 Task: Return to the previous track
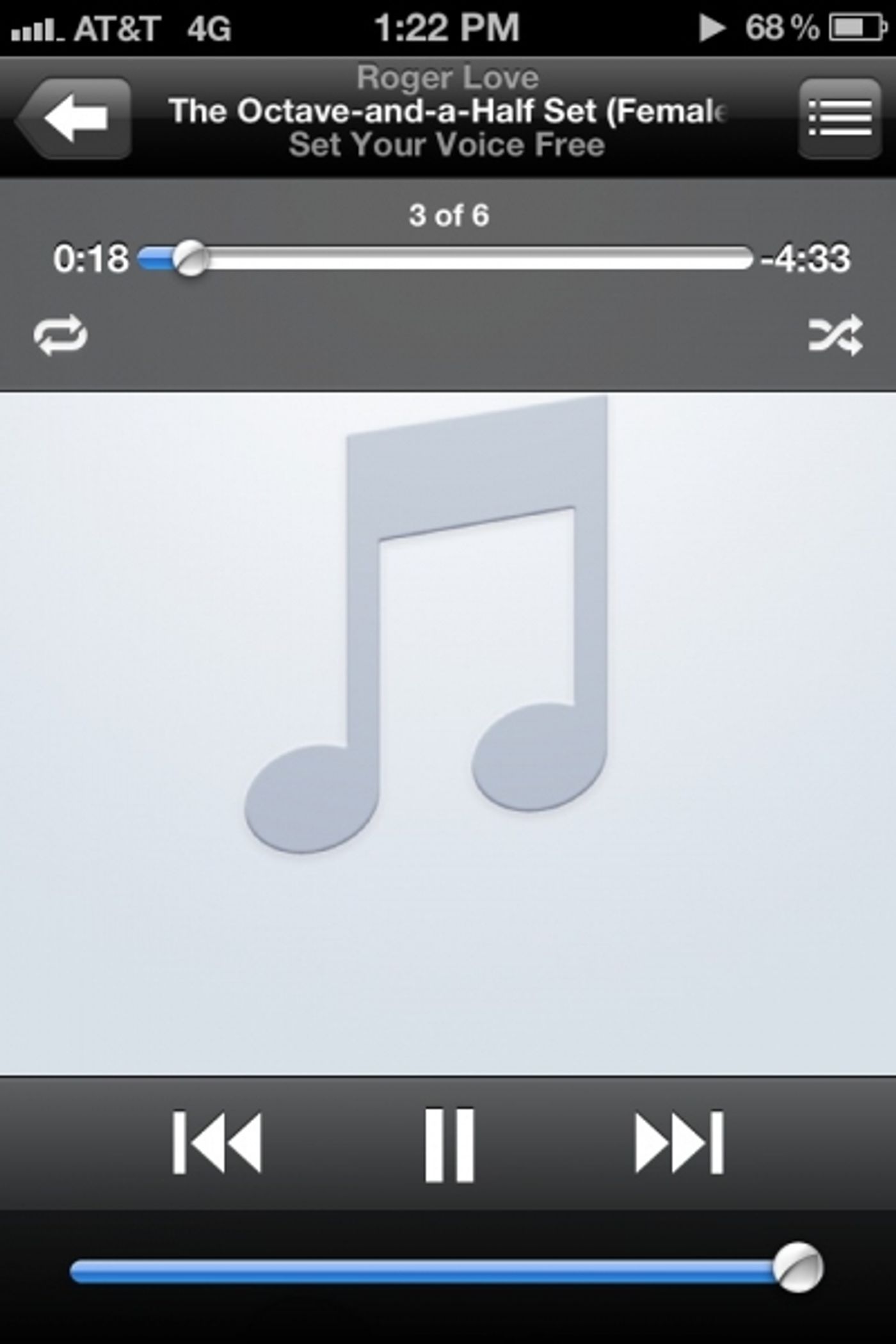point(217,1143)
